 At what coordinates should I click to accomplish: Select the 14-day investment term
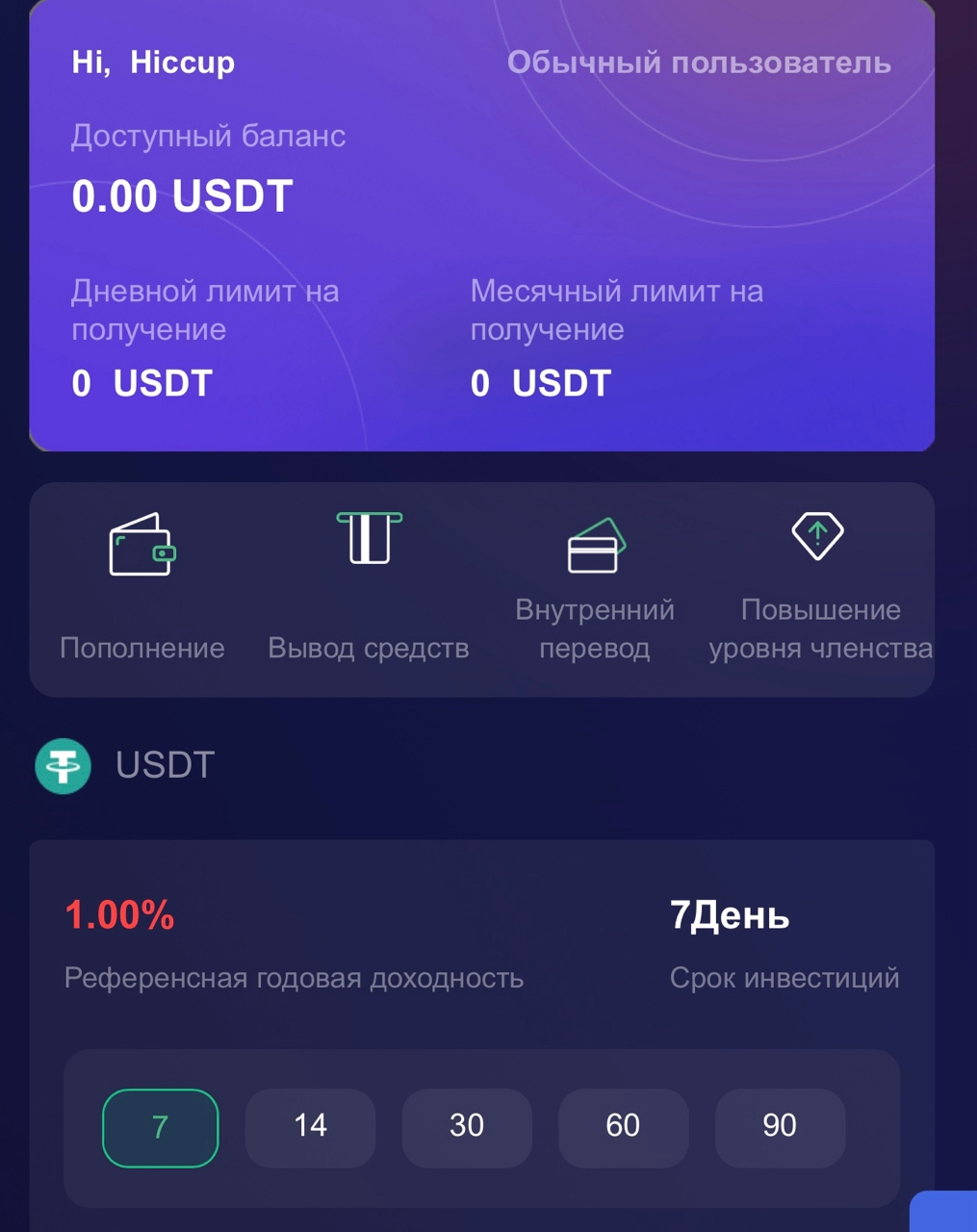[x=310, y=1128]
